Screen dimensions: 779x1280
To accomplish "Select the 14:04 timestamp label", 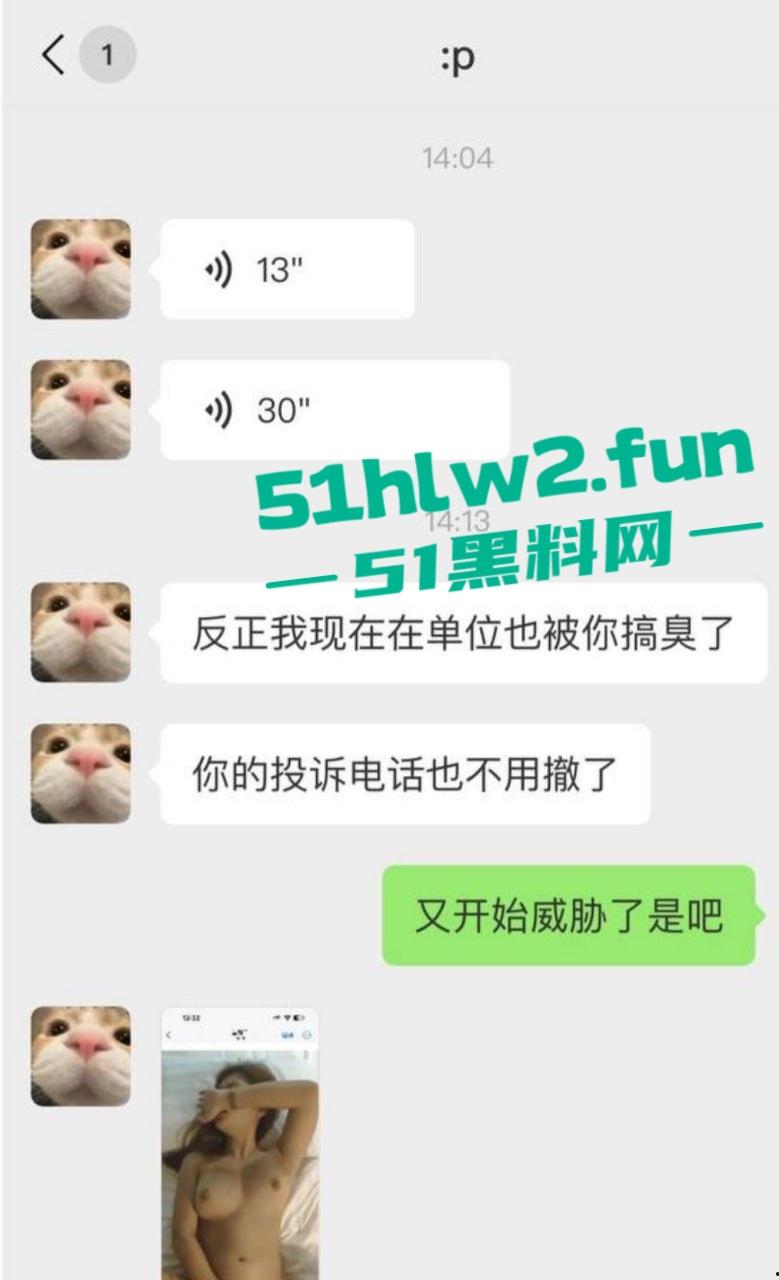I will 458,157.
